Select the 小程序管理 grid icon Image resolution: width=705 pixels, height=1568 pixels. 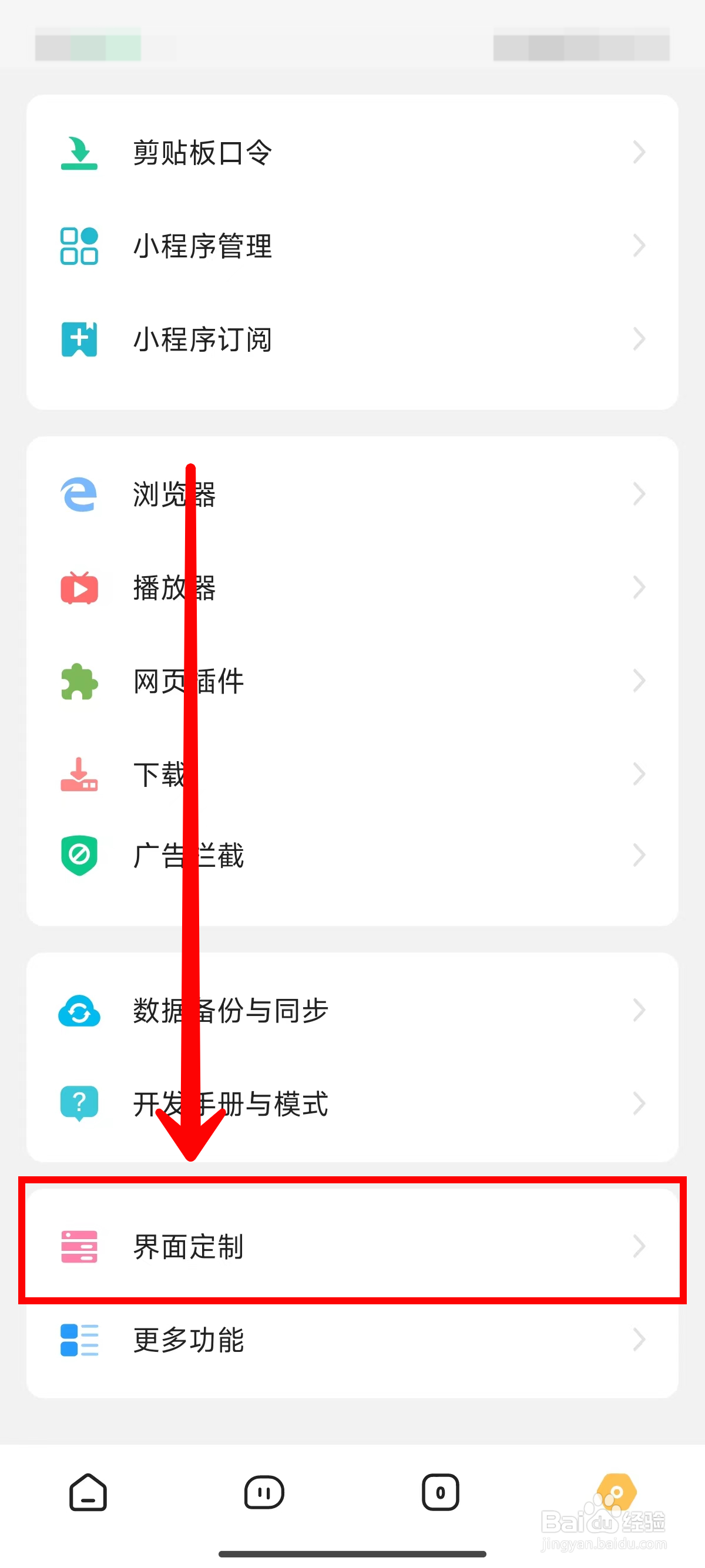[x=78, y=246]
